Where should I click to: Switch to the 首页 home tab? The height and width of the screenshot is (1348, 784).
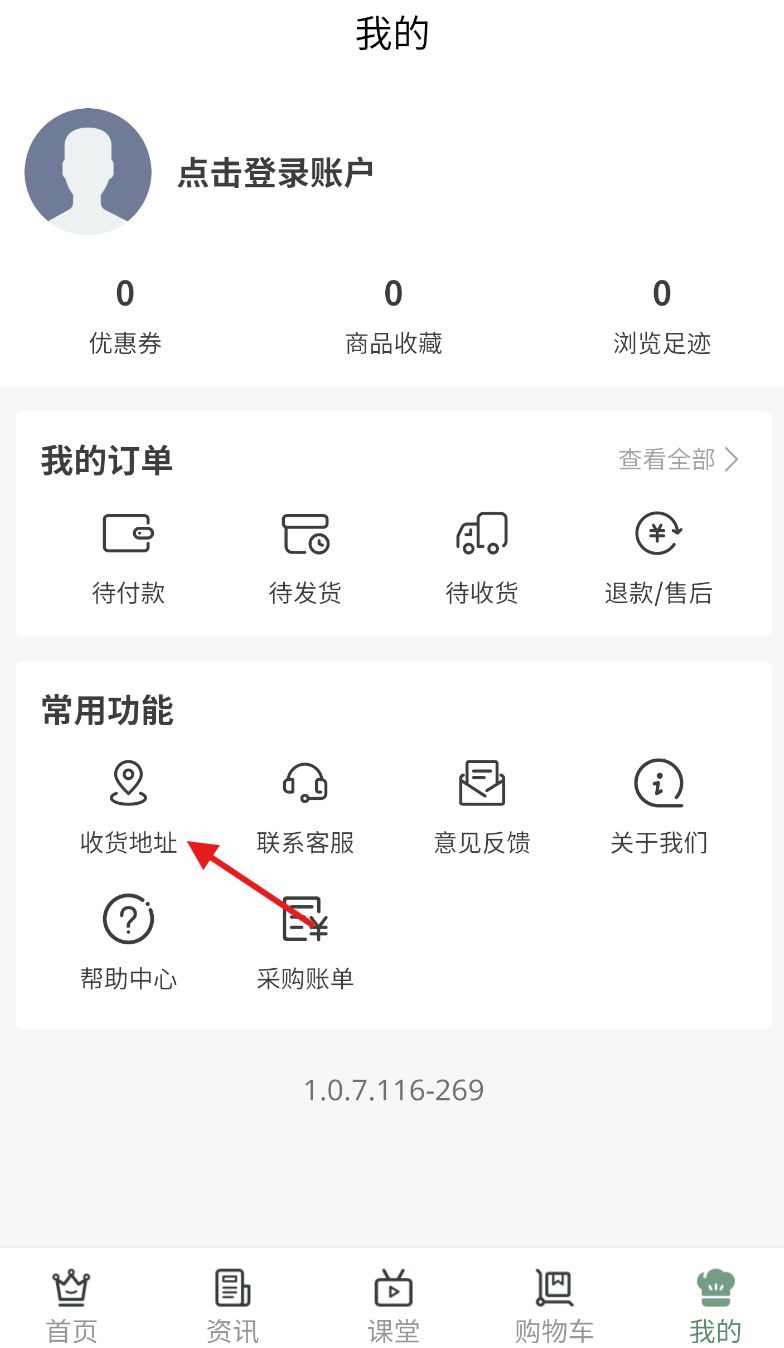click(72, 1306)
